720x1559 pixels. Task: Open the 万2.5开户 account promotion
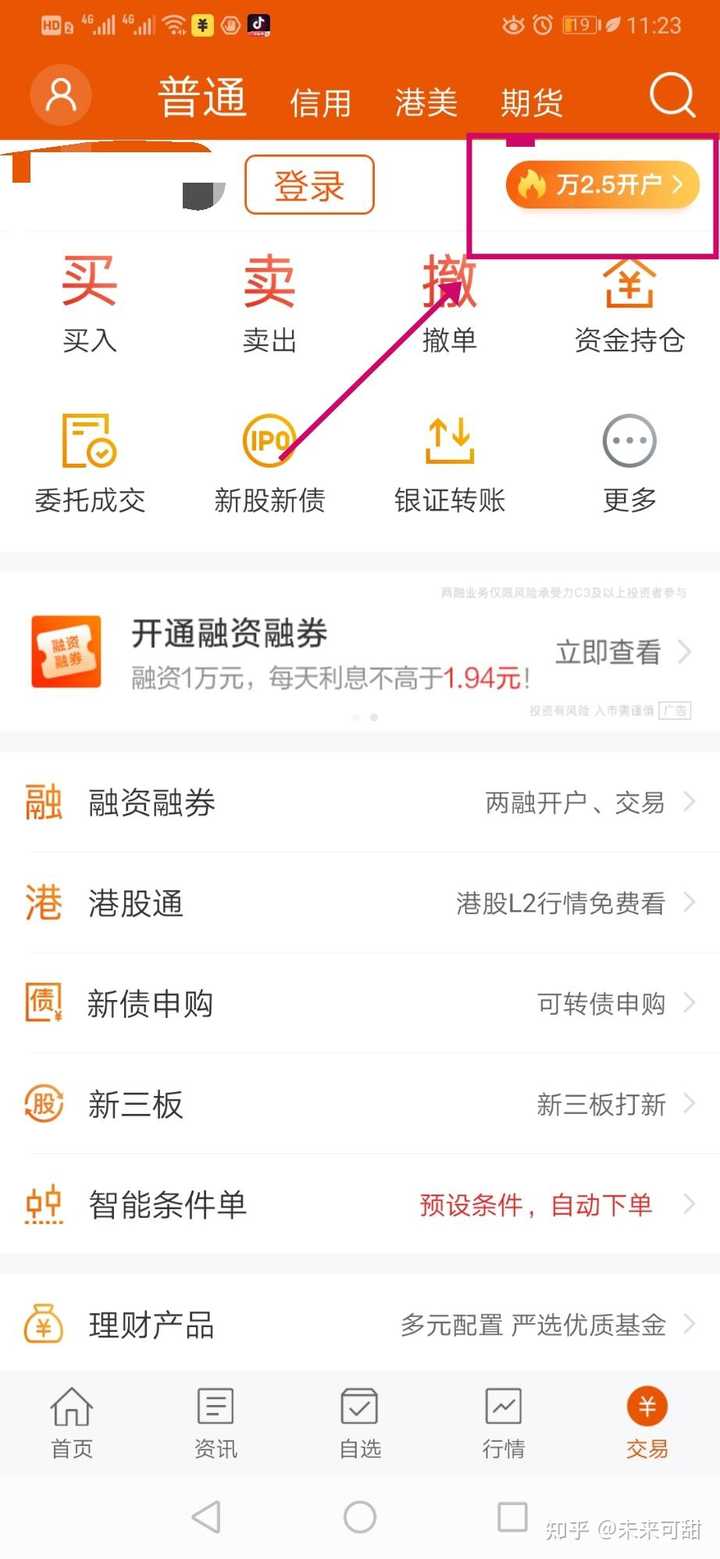click(602, 185)
